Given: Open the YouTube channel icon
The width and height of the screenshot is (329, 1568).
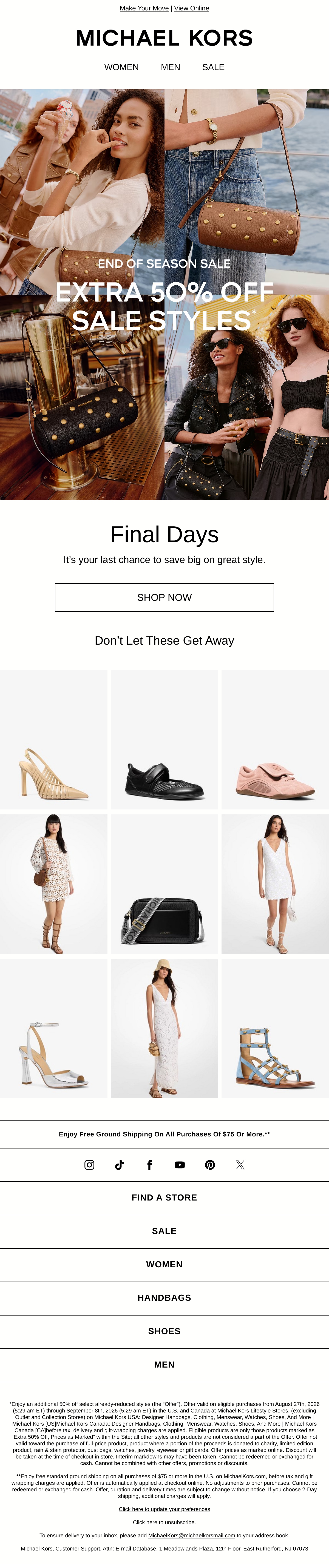Looking at the screenshot, I should coord(180,1164).
